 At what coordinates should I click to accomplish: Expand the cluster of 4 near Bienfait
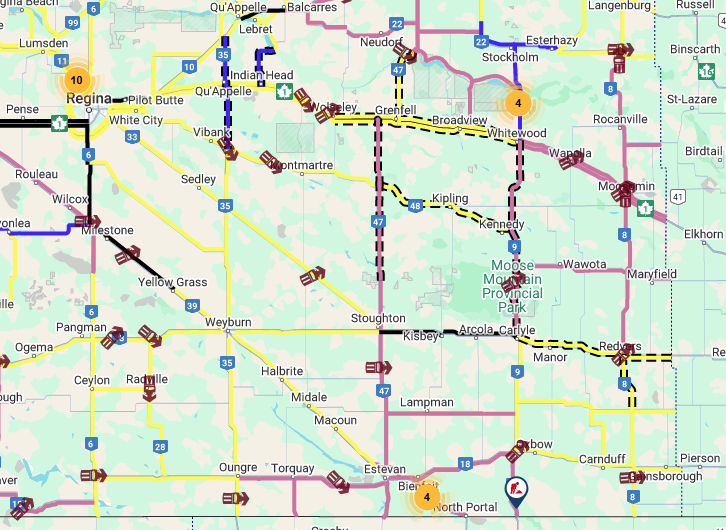426,496
